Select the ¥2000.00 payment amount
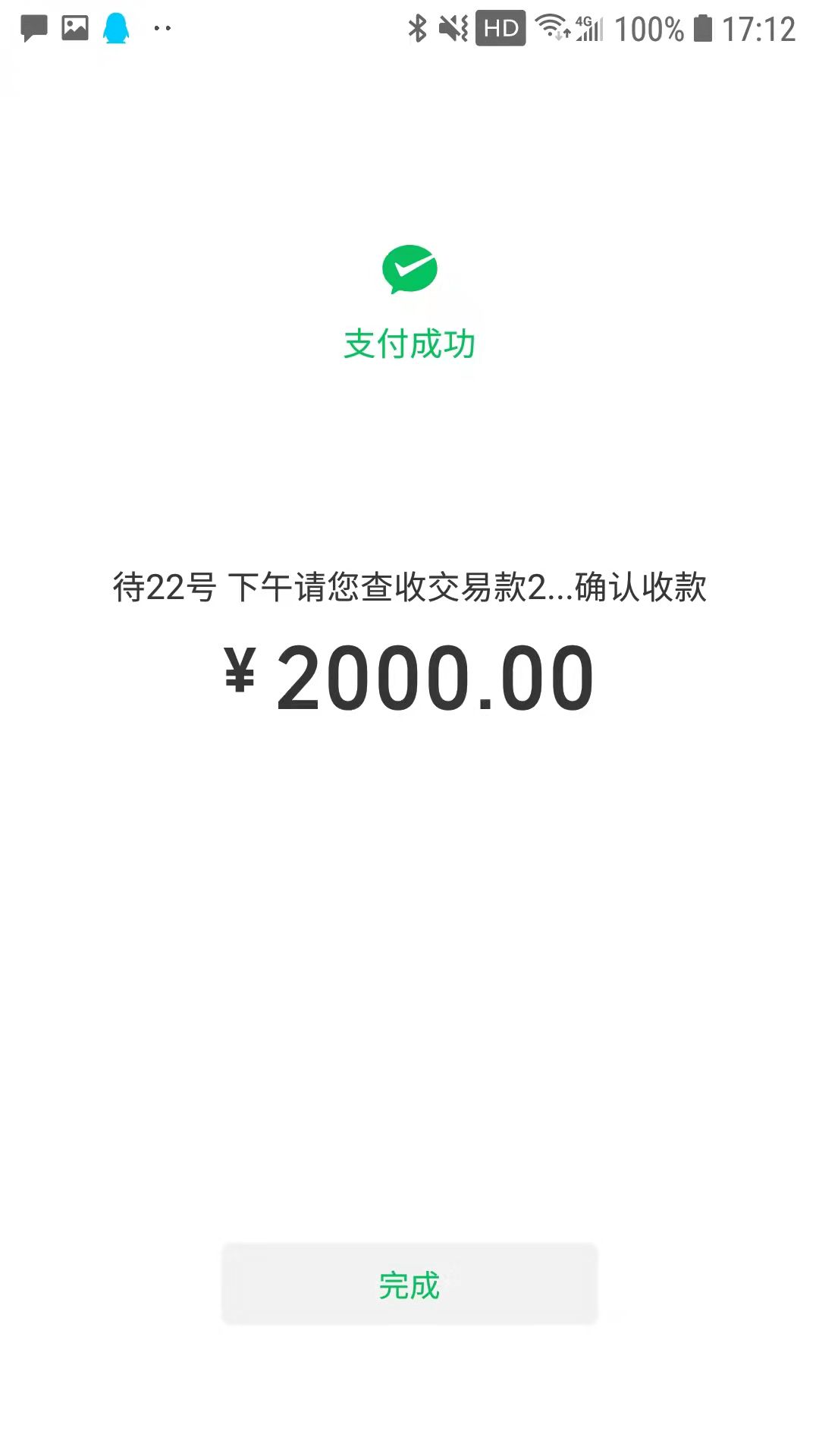819x1456 pixels. pos(409,676)
